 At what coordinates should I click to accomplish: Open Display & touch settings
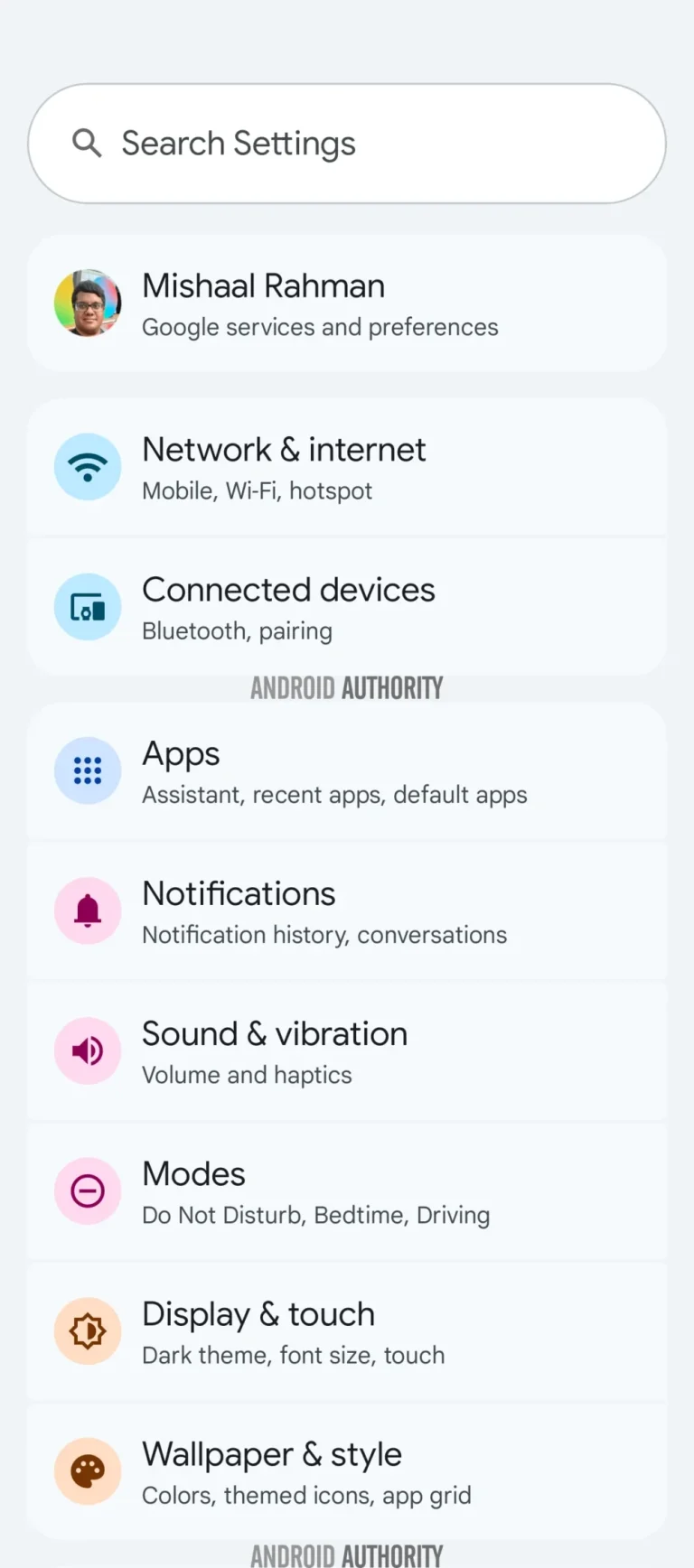click(347, 1331)
